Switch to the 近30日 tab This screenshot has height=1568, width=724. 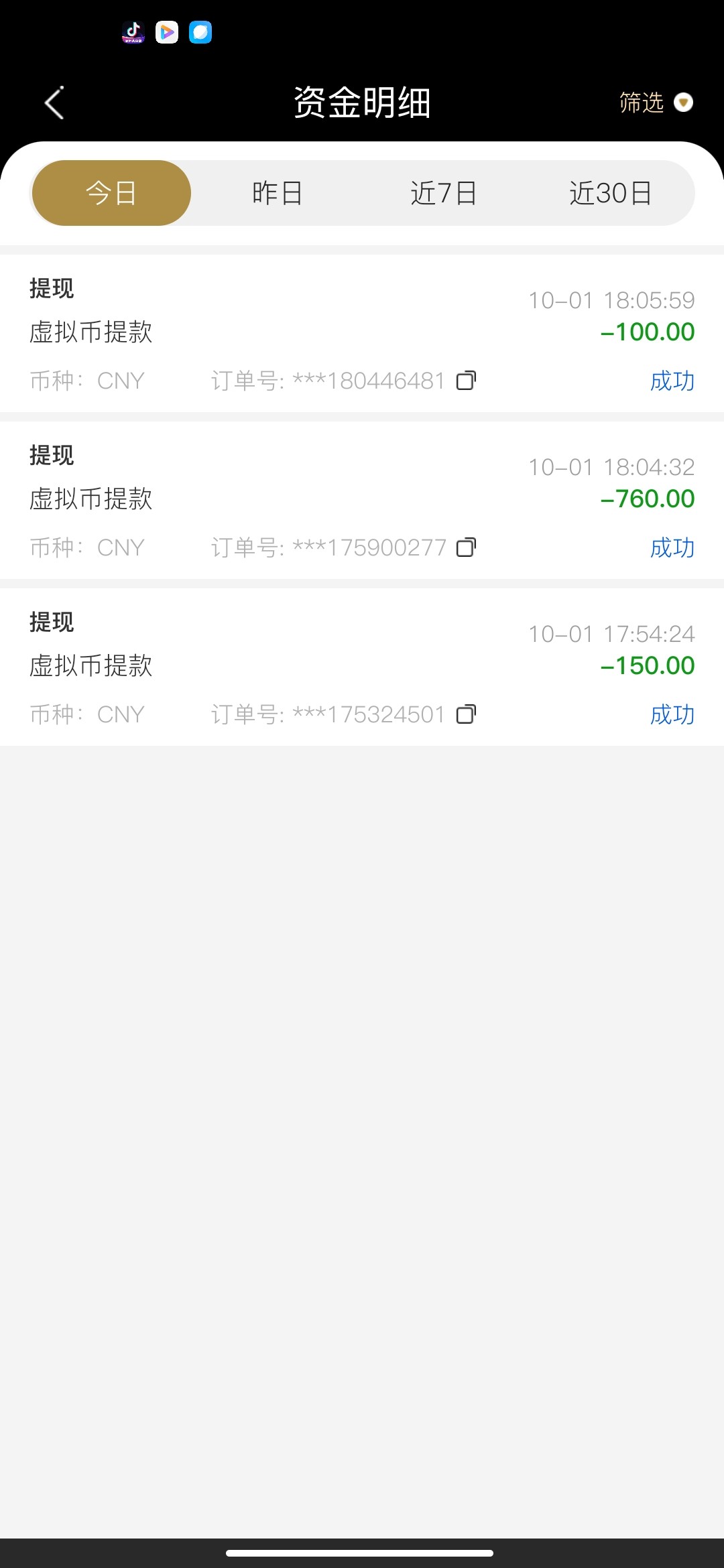click(610, 193)
